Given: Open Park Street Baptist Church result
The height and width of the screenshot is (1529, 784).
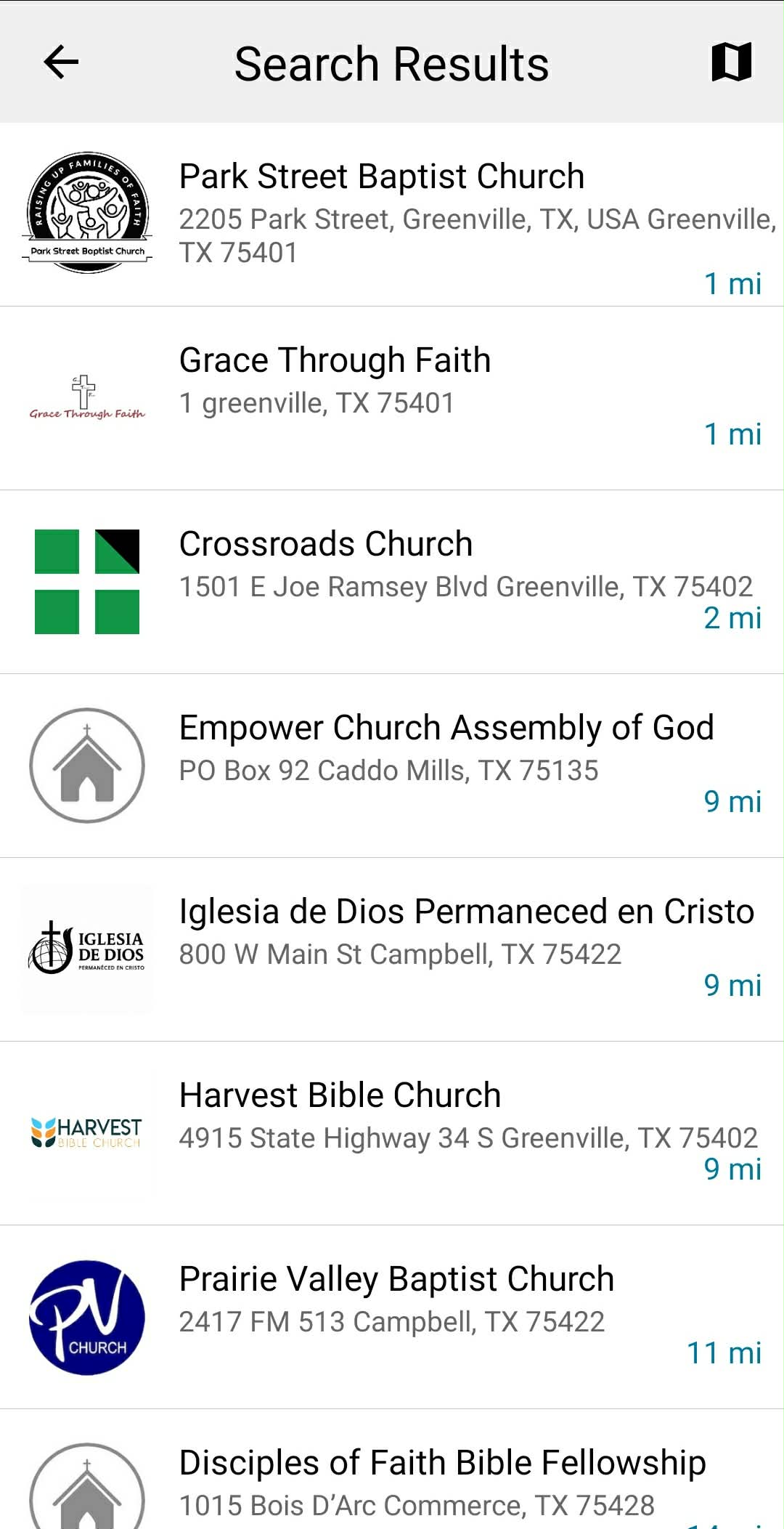Looking at the screenshot, I should pyautogui.click(x=392, y=214).
